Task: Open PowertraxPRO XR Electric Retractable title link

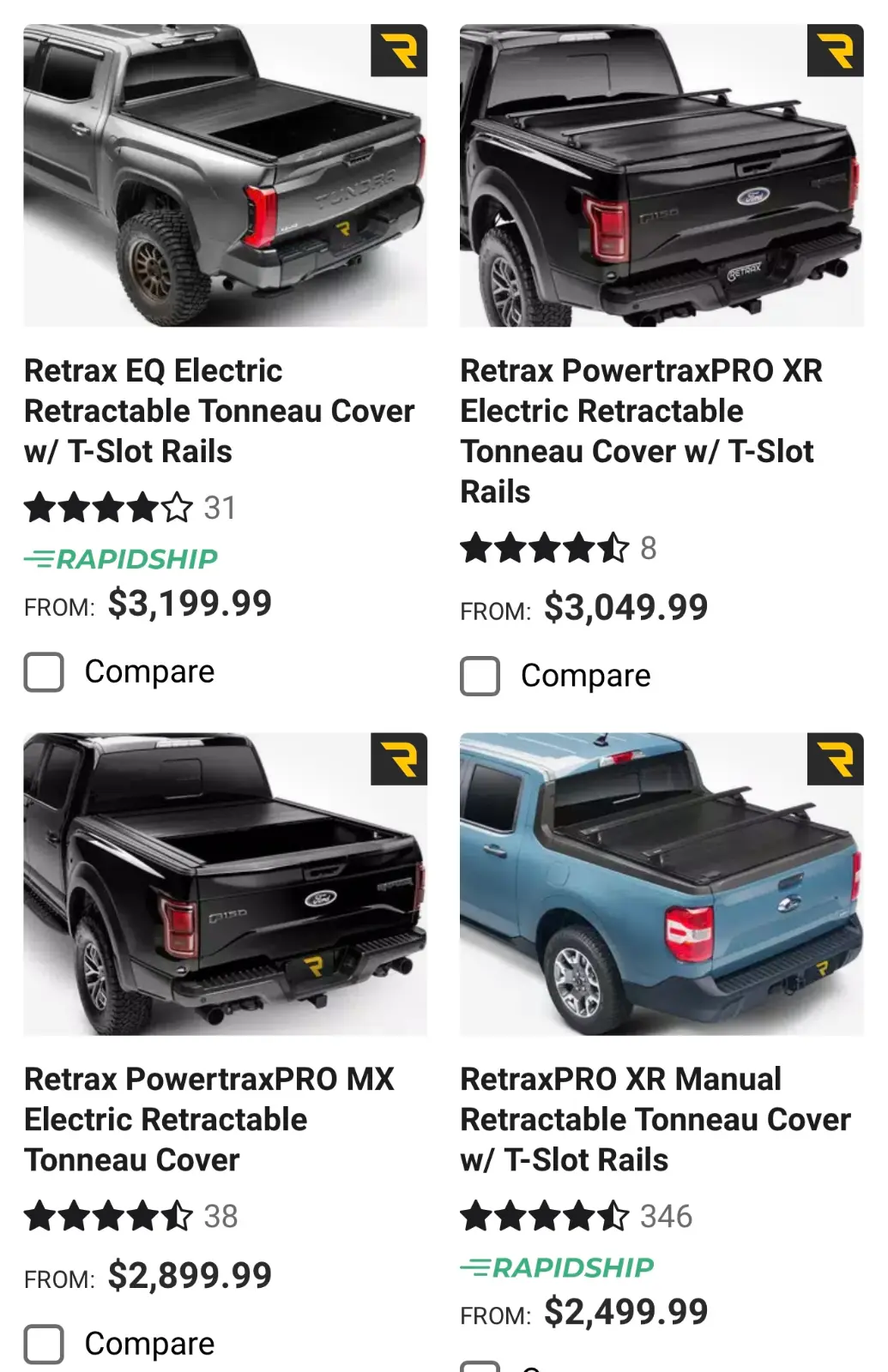Action: 639,430
